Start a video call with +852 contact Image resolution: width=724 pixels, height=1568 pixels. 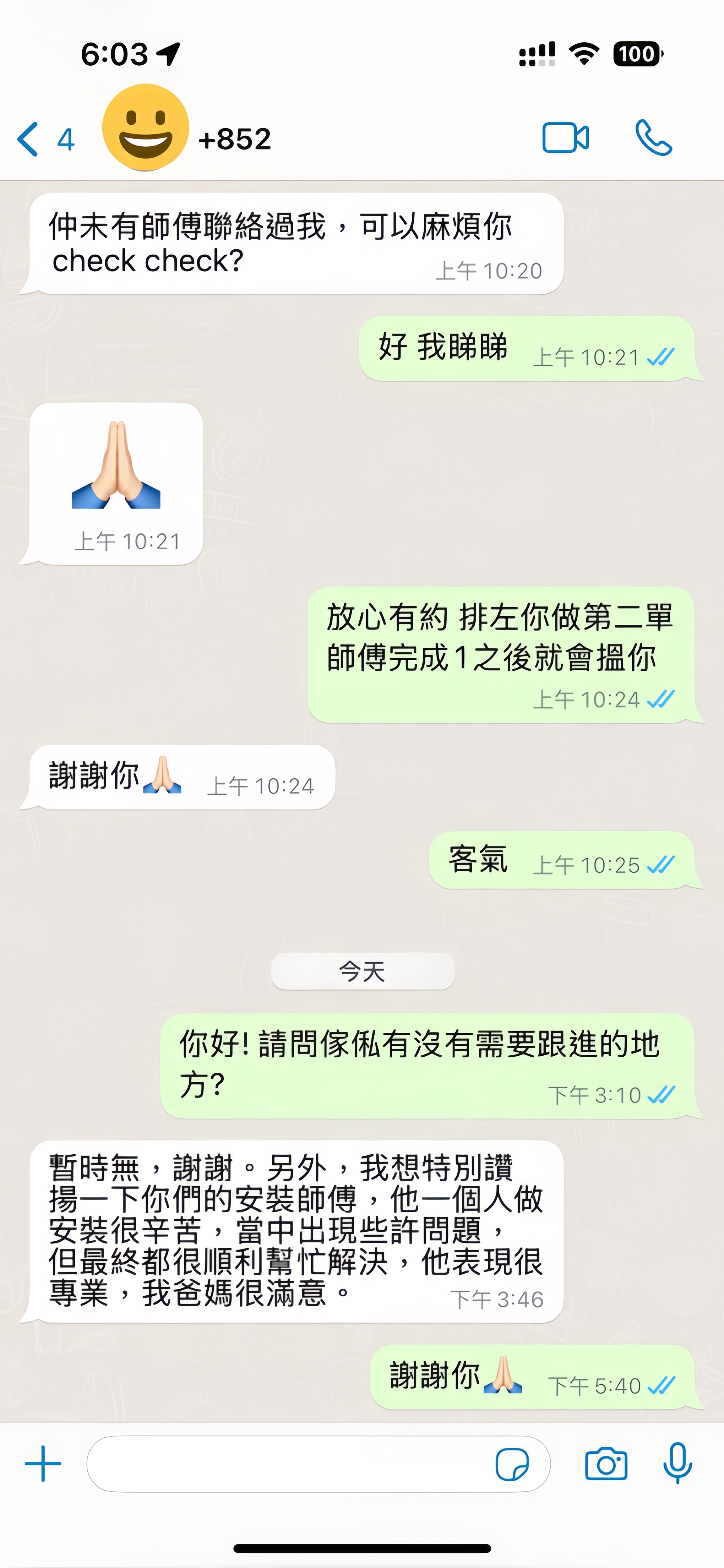point(565,138)
